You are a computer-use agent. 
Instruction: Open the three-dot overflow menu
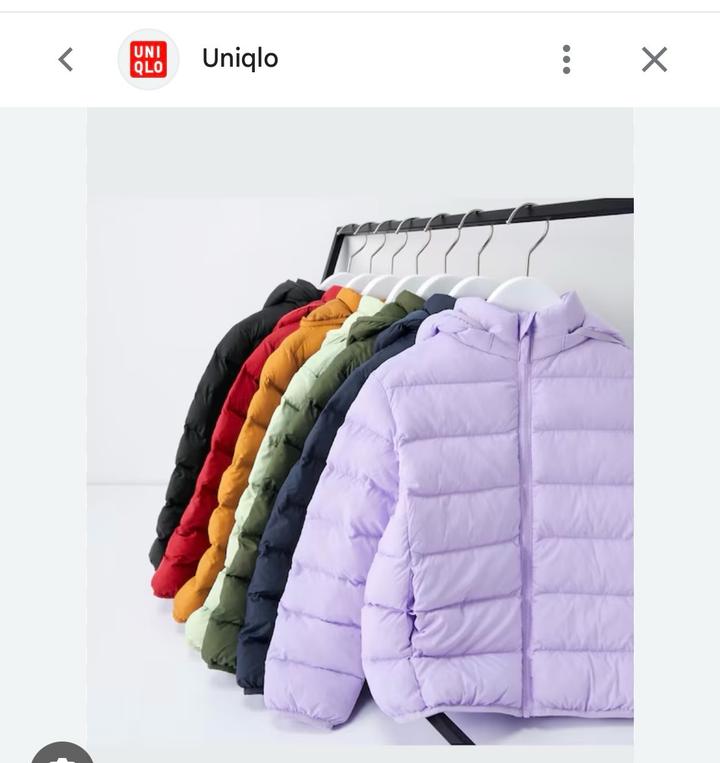(x=566, y=60)
